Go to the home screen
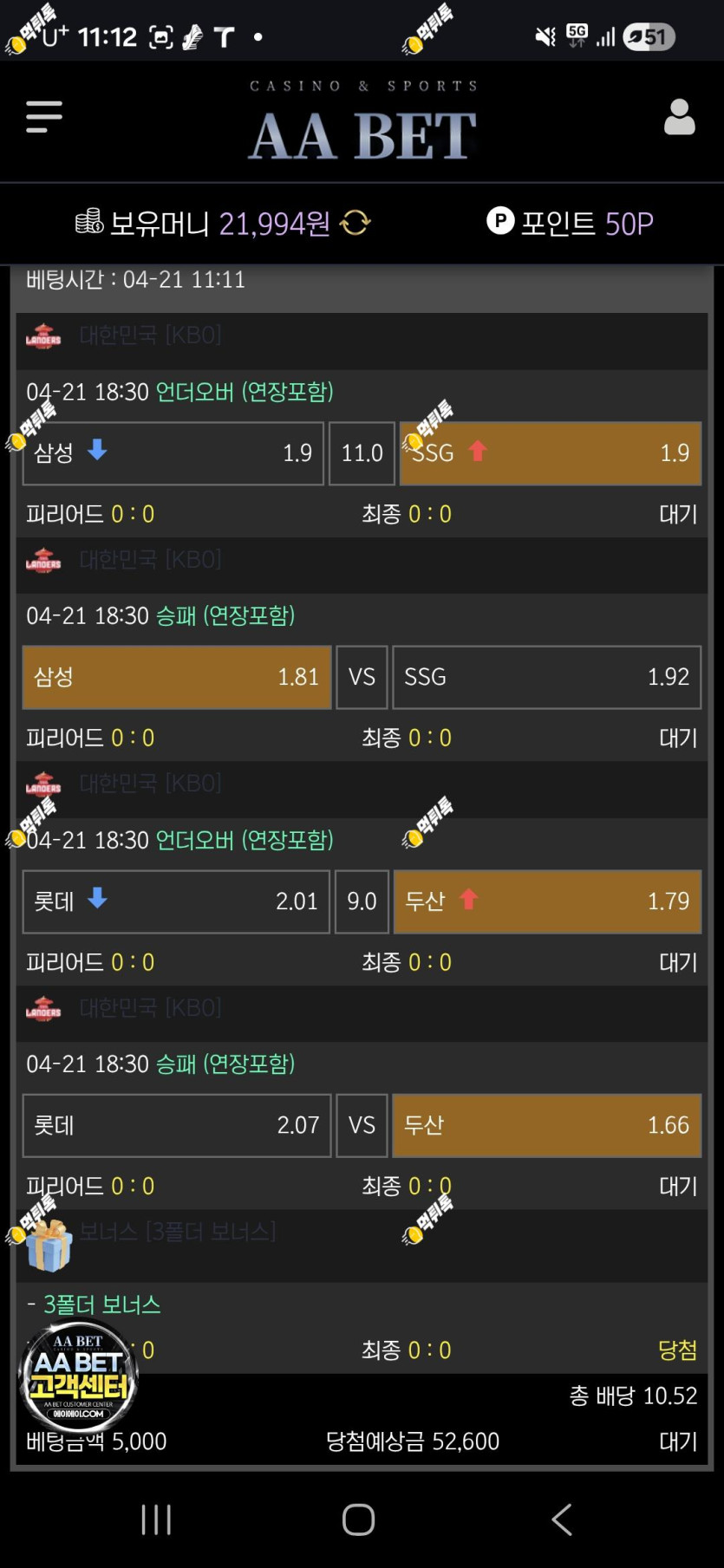Screen dimensions: 724x1568 point(358,1519)
